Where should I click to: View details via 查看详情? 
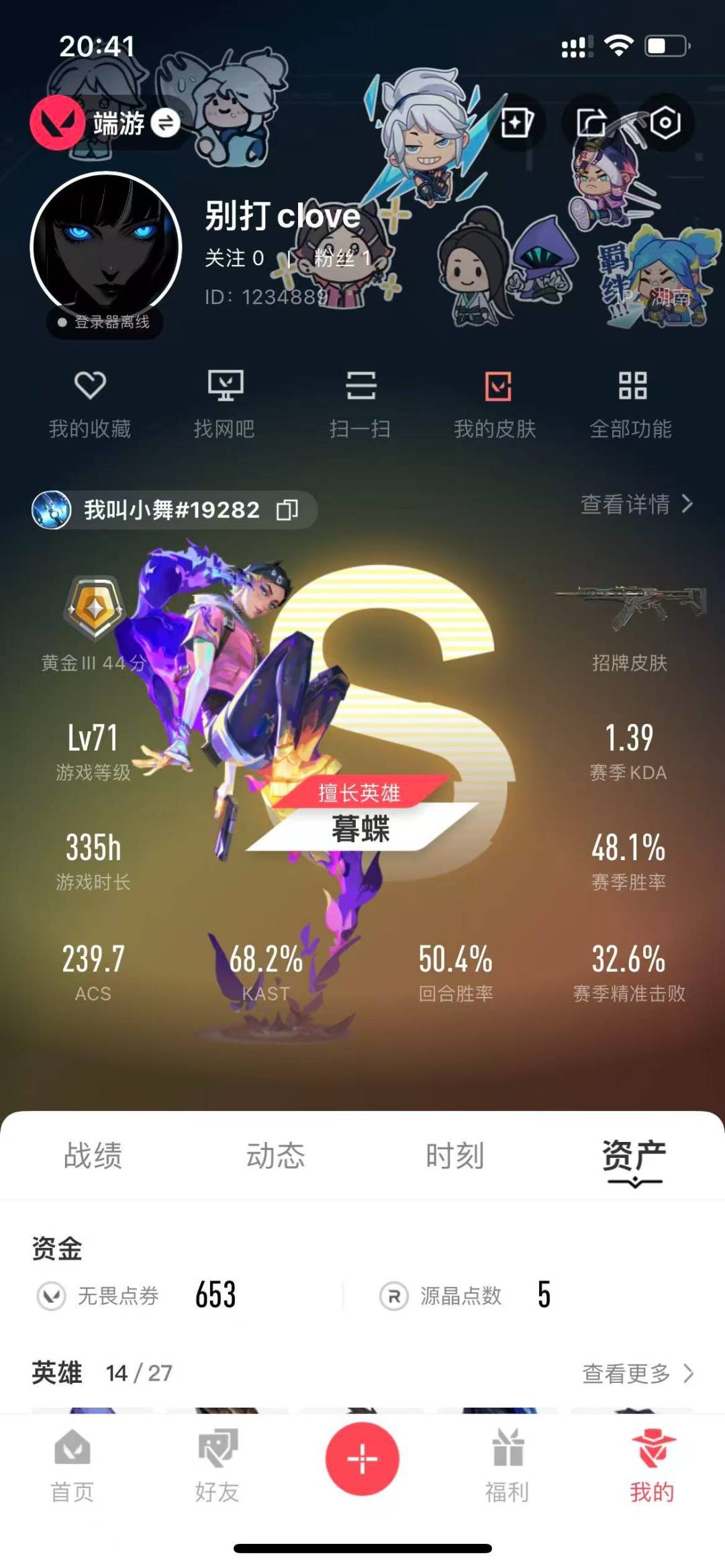(636, 504)
